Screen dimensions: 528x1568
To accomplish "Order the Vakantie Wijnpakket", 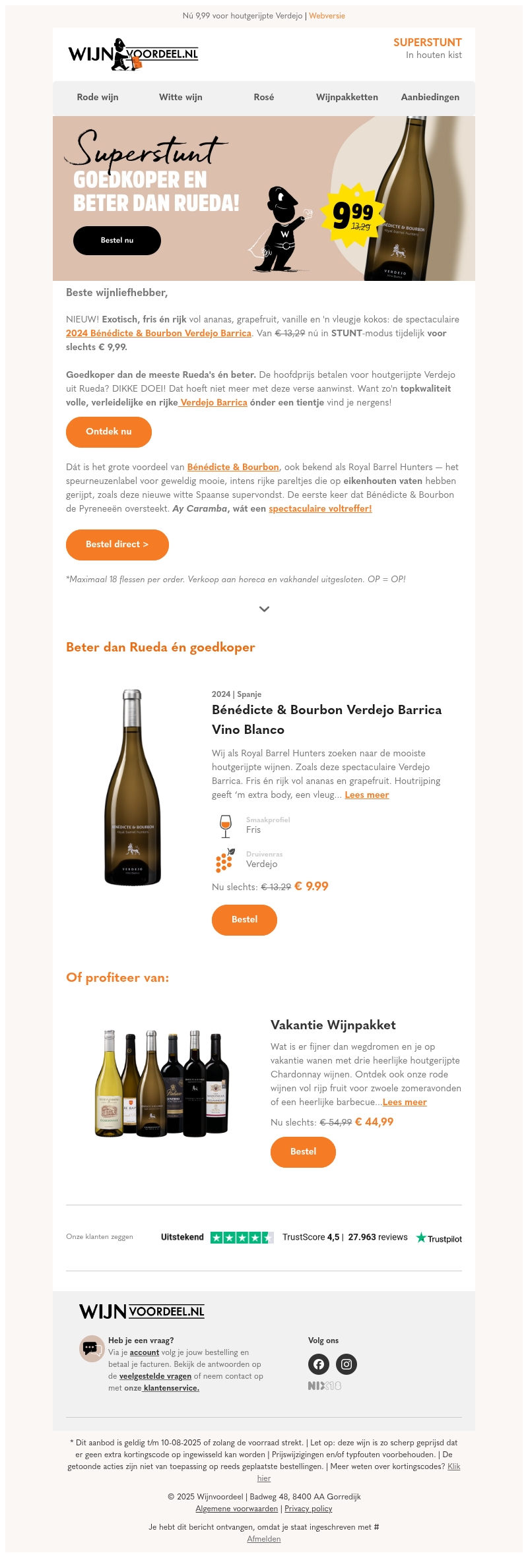I will click(x=303, y=1152).
